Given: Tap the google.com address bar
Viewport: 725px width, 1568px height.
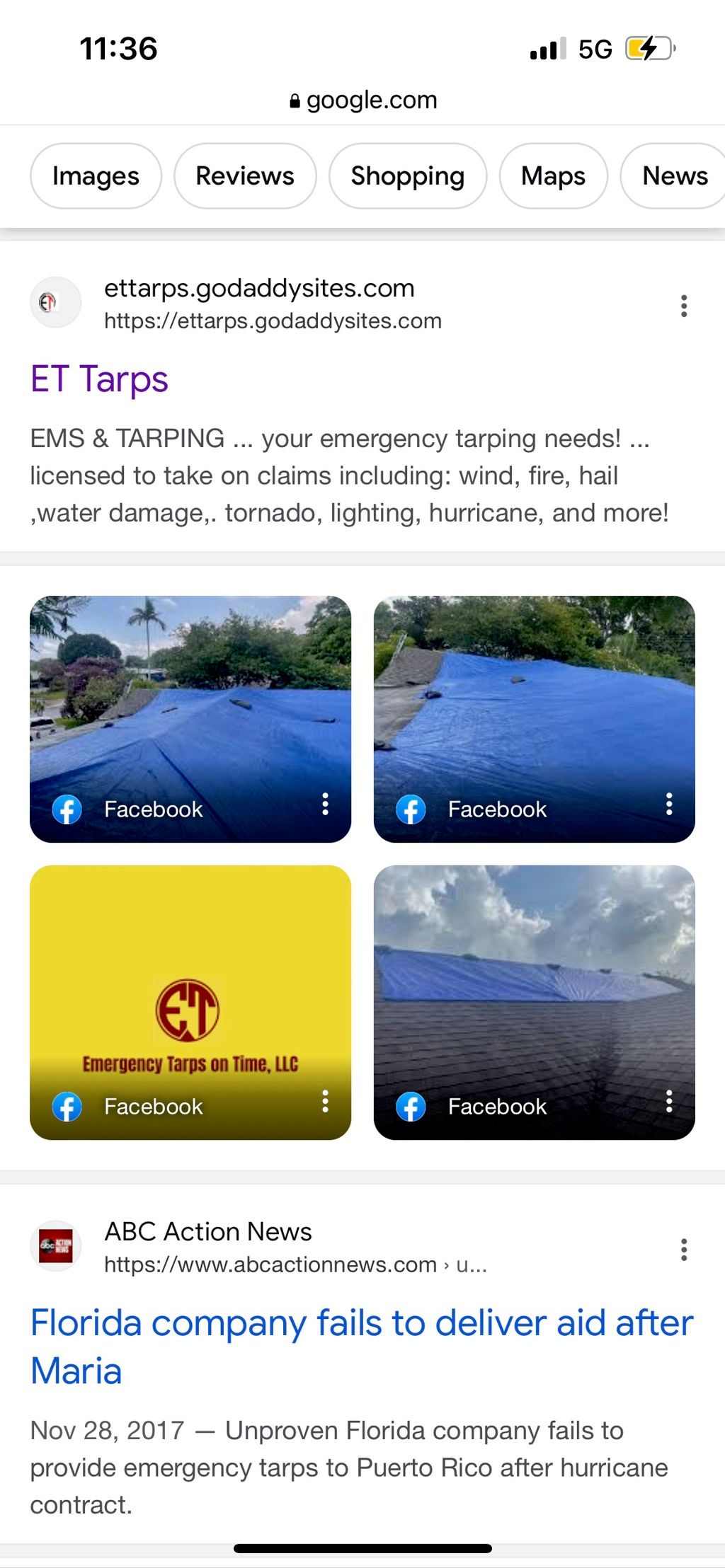Looking at the screenshot, I should coord(364,100).
